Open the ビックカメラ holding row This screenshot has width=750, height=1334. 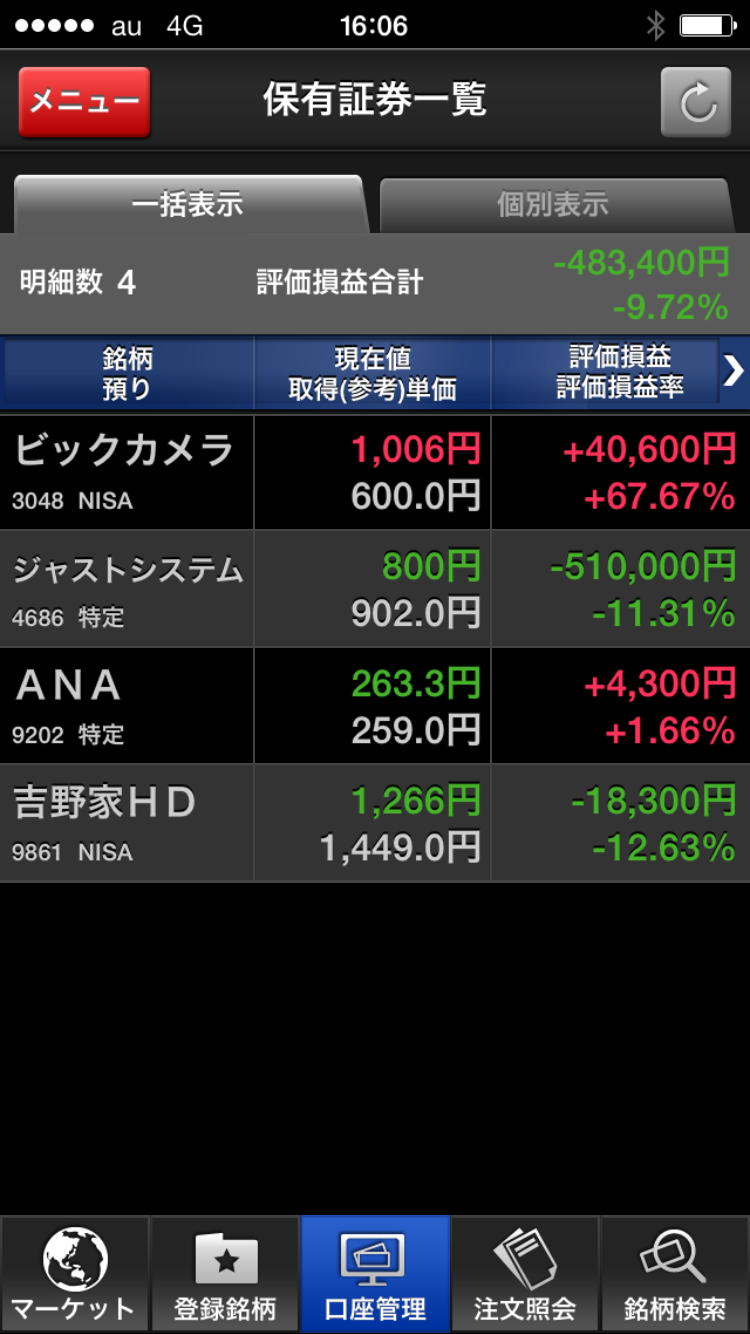pyautogui.click(x=374, y=472)
